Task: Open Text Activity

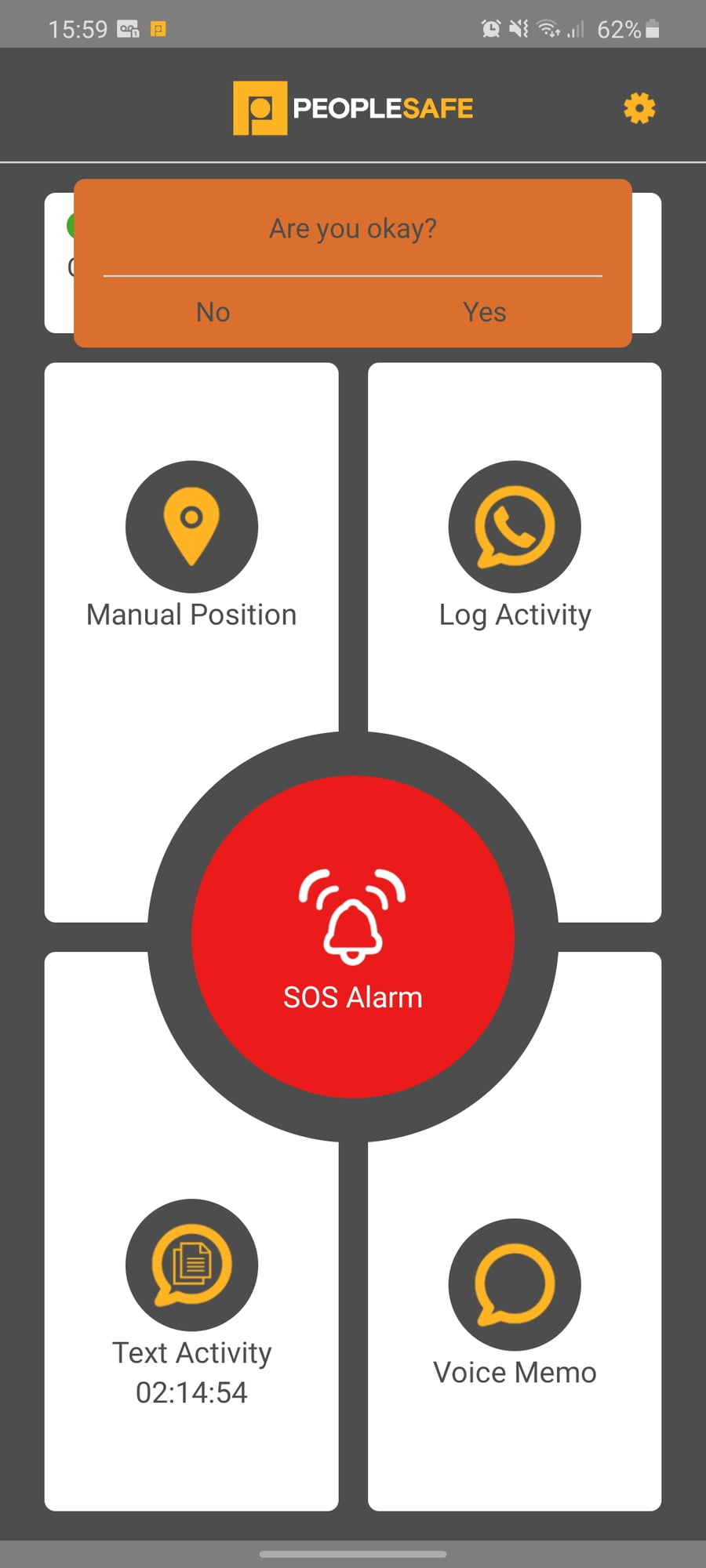Action: [x=191, y=1294]
